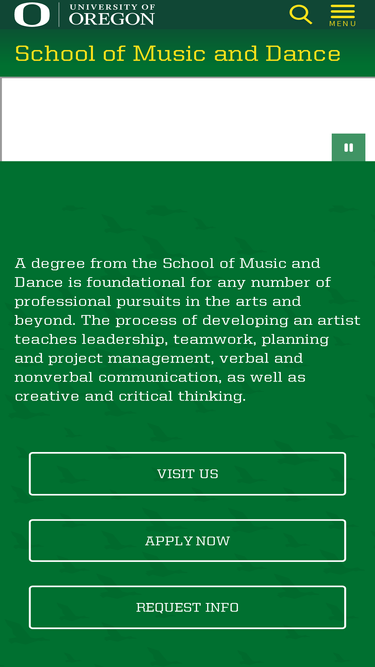Screen dimensions: 375x667
Task: Select the APPLY NOW button
Action: [188, 541]
